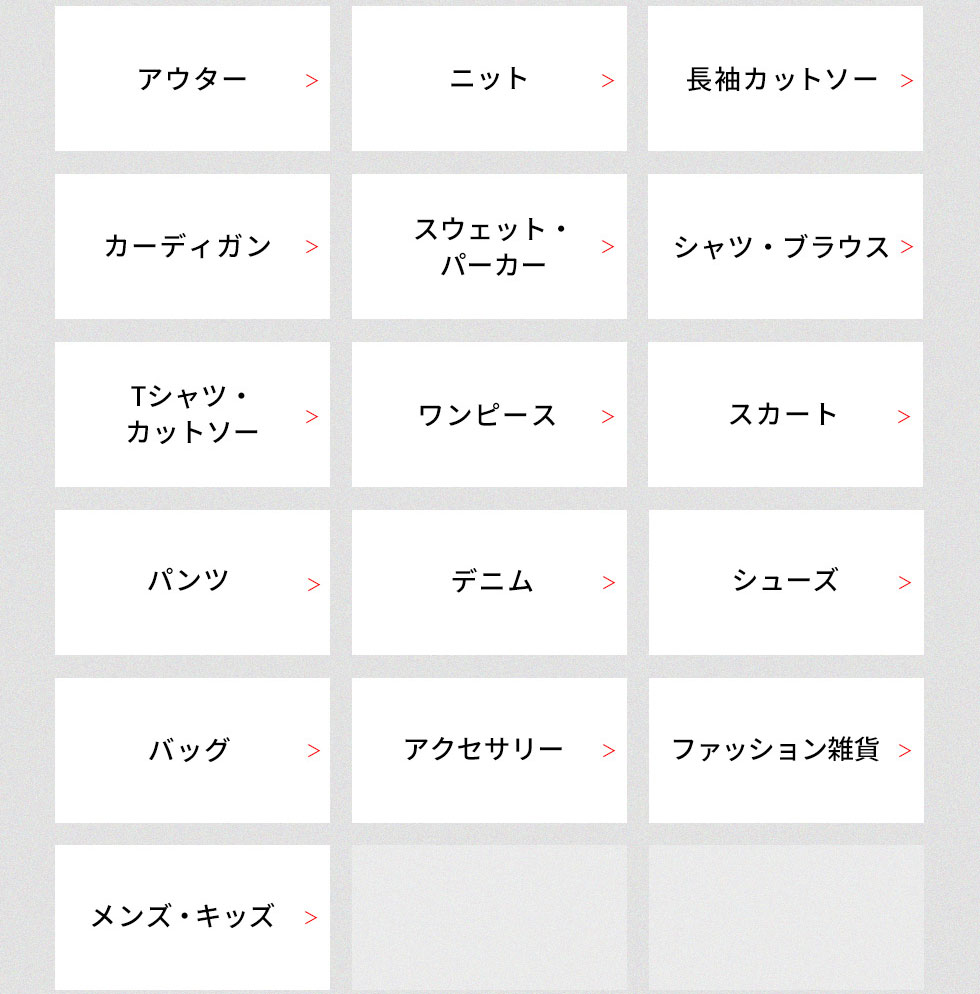This screenshot has width=980, height=994.
Task: Go to スウェット・パーカー category
Action: click(x=489, y=247)
